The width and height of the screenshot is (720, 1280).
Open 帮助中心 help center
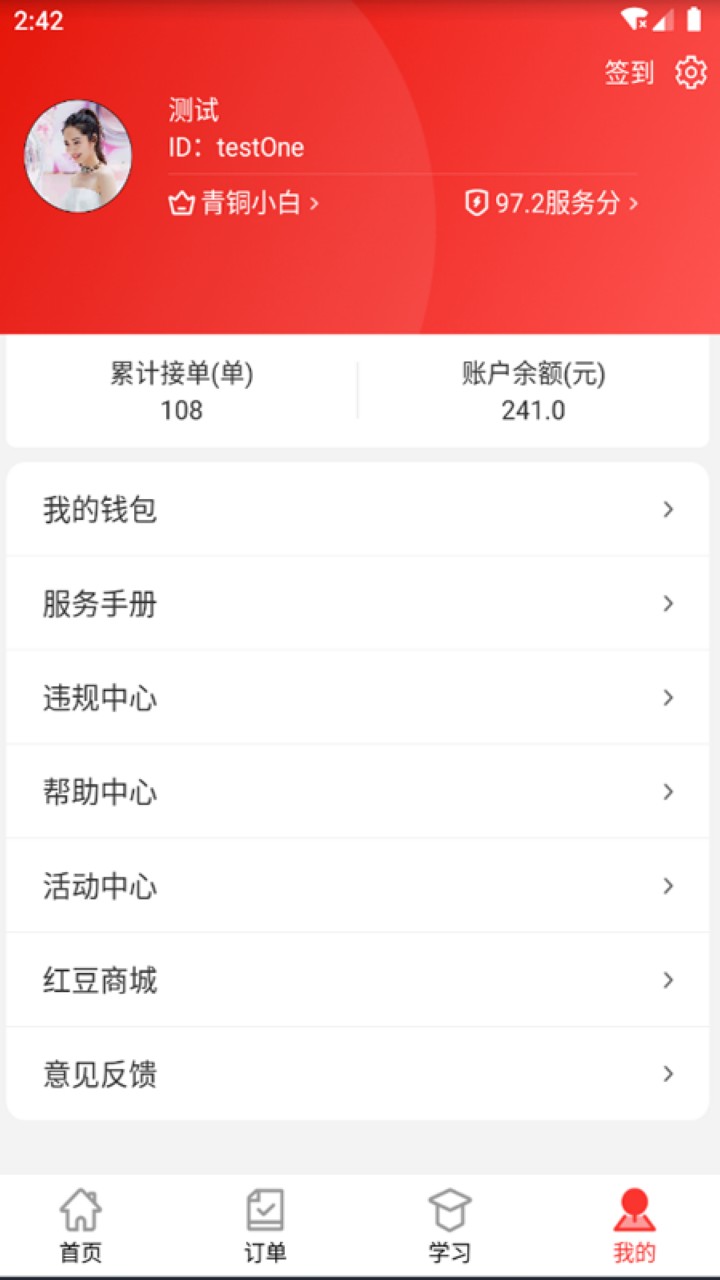point(358,792)
